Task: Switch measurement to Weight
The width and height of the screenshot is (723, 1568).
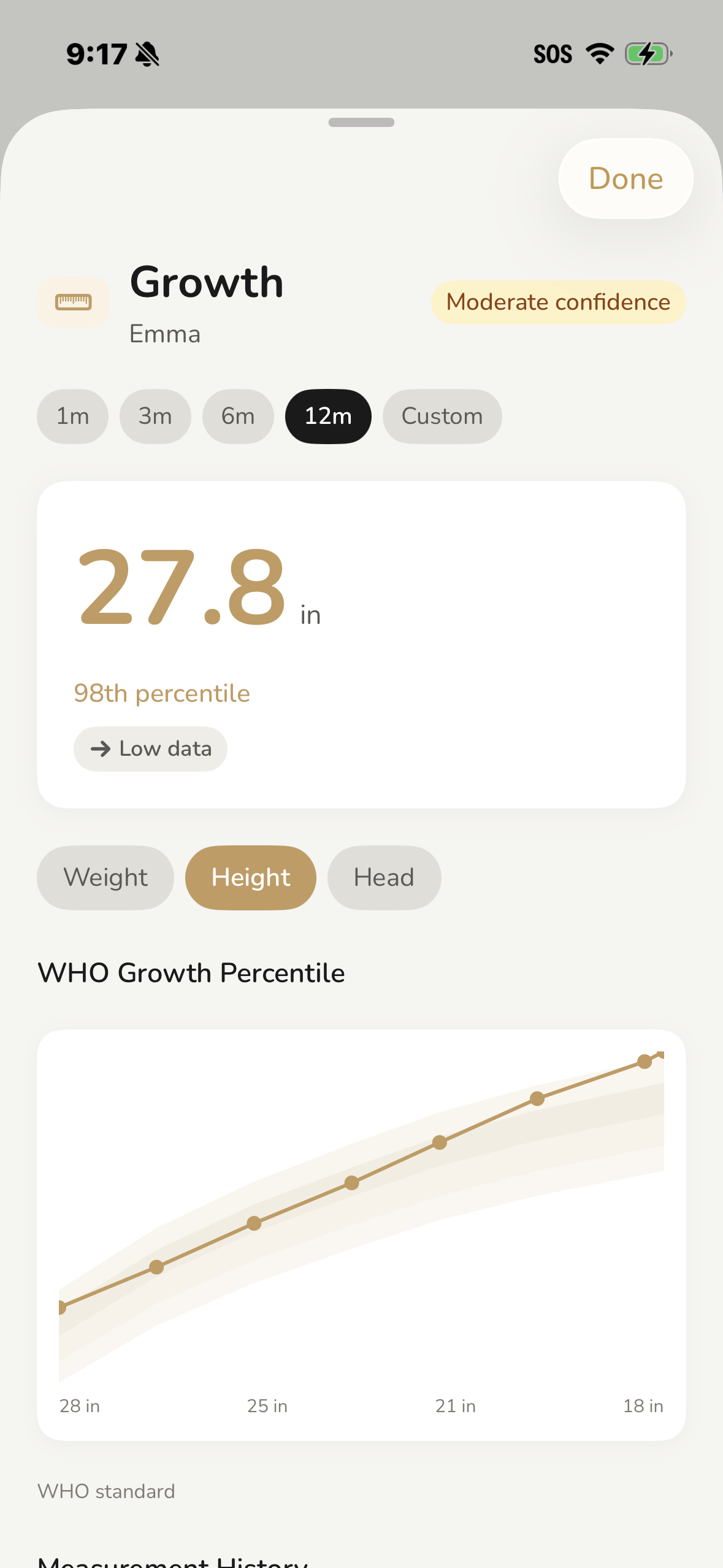Action: (x=105, y=877)
